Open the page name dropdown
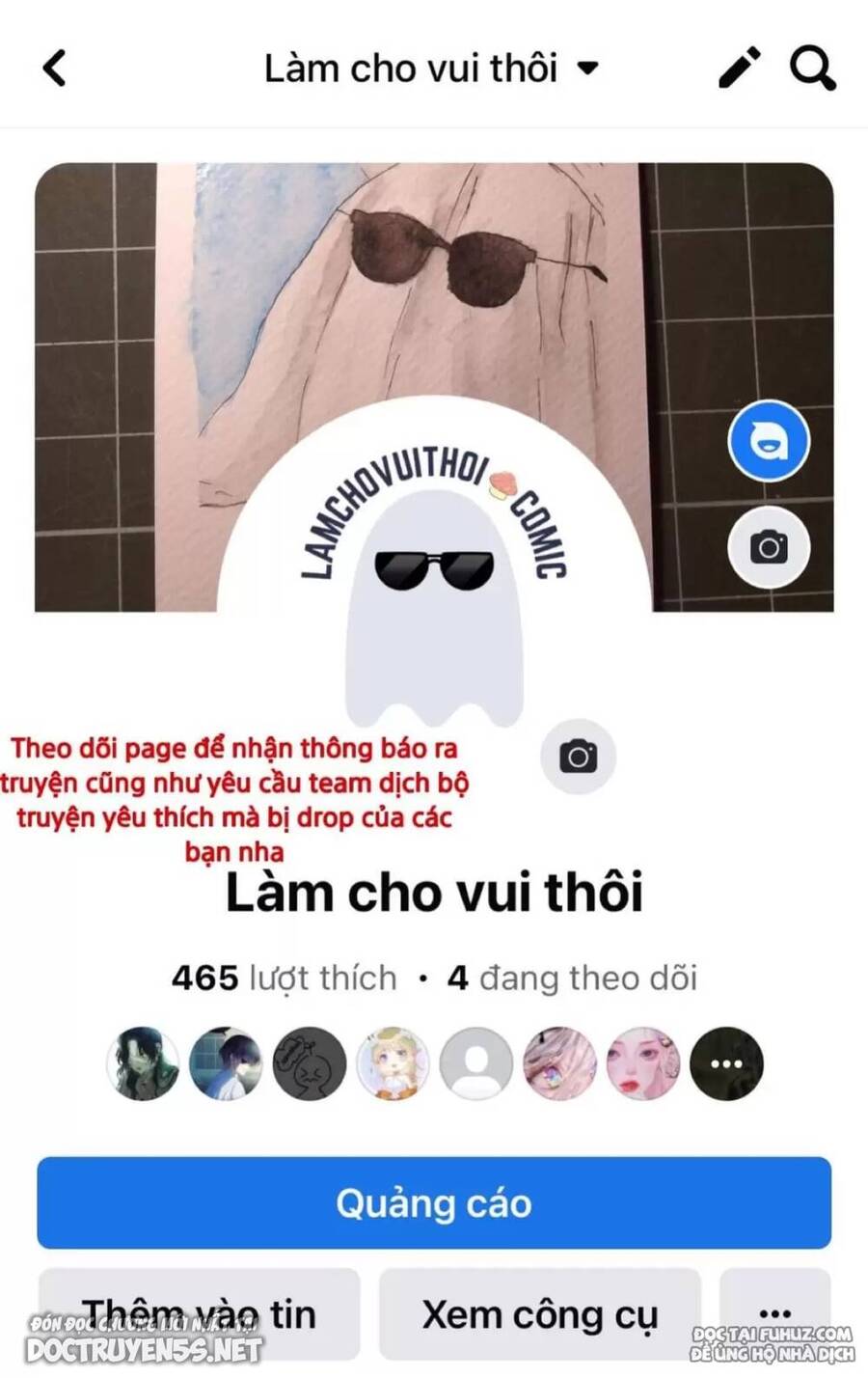This screenshot has height=1378, width=868. 587,69
